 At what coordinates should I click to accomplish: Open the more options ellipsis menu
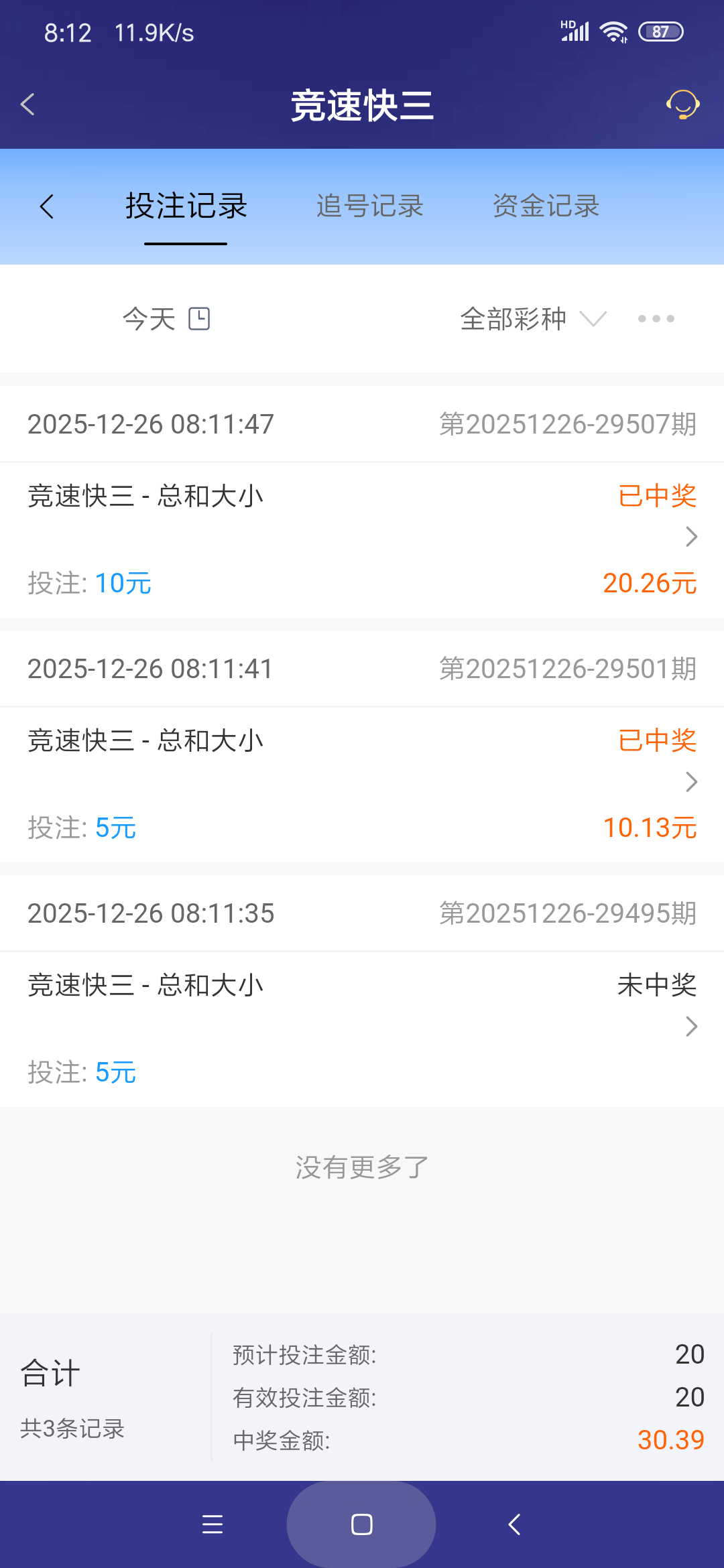pos(656,319)
